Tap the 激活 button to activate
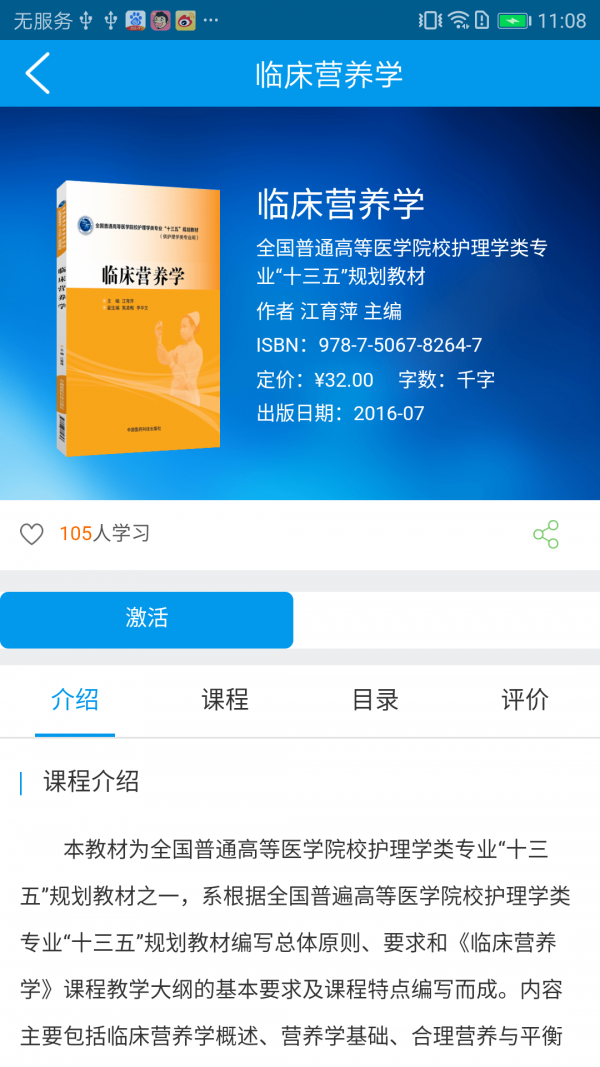Image resolution: width=600 pixels, height=1067 pixels. click(147, 619)
